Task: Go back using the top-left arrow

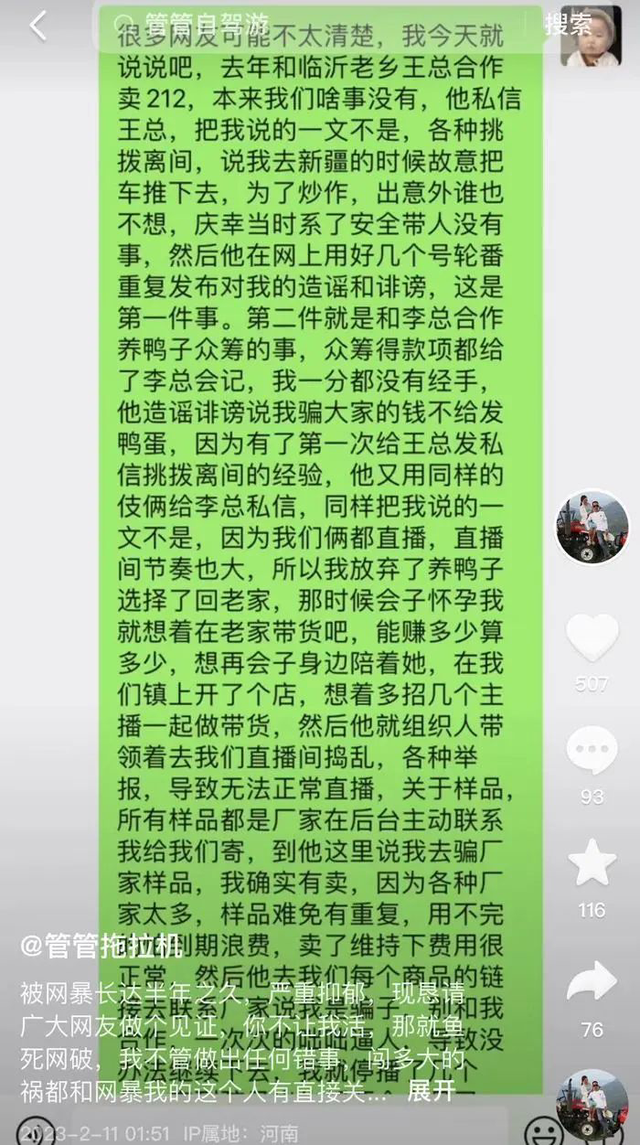Action: point(37,26)
